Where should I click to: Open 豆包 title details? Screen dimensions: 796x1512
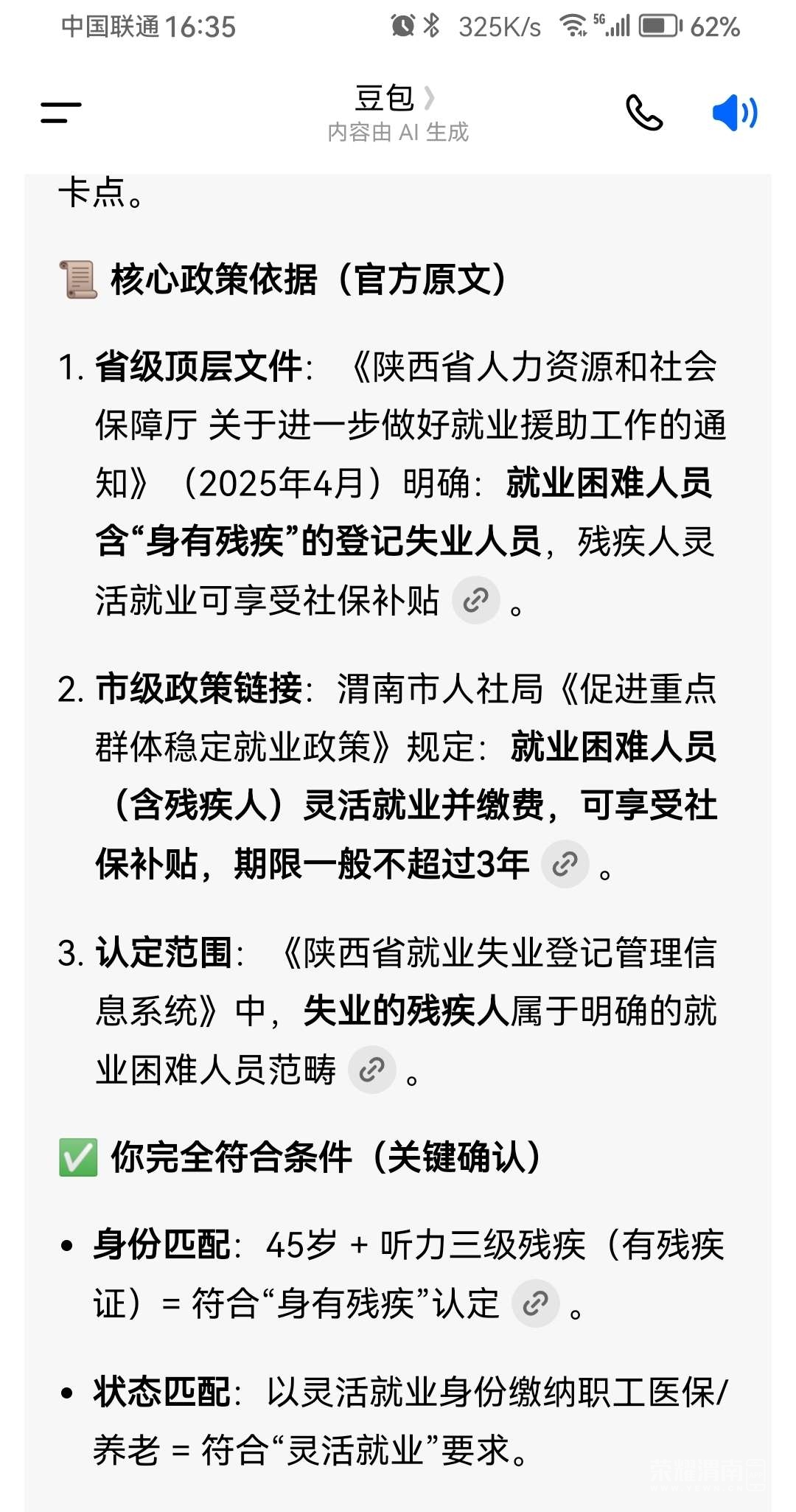(397, 99)
